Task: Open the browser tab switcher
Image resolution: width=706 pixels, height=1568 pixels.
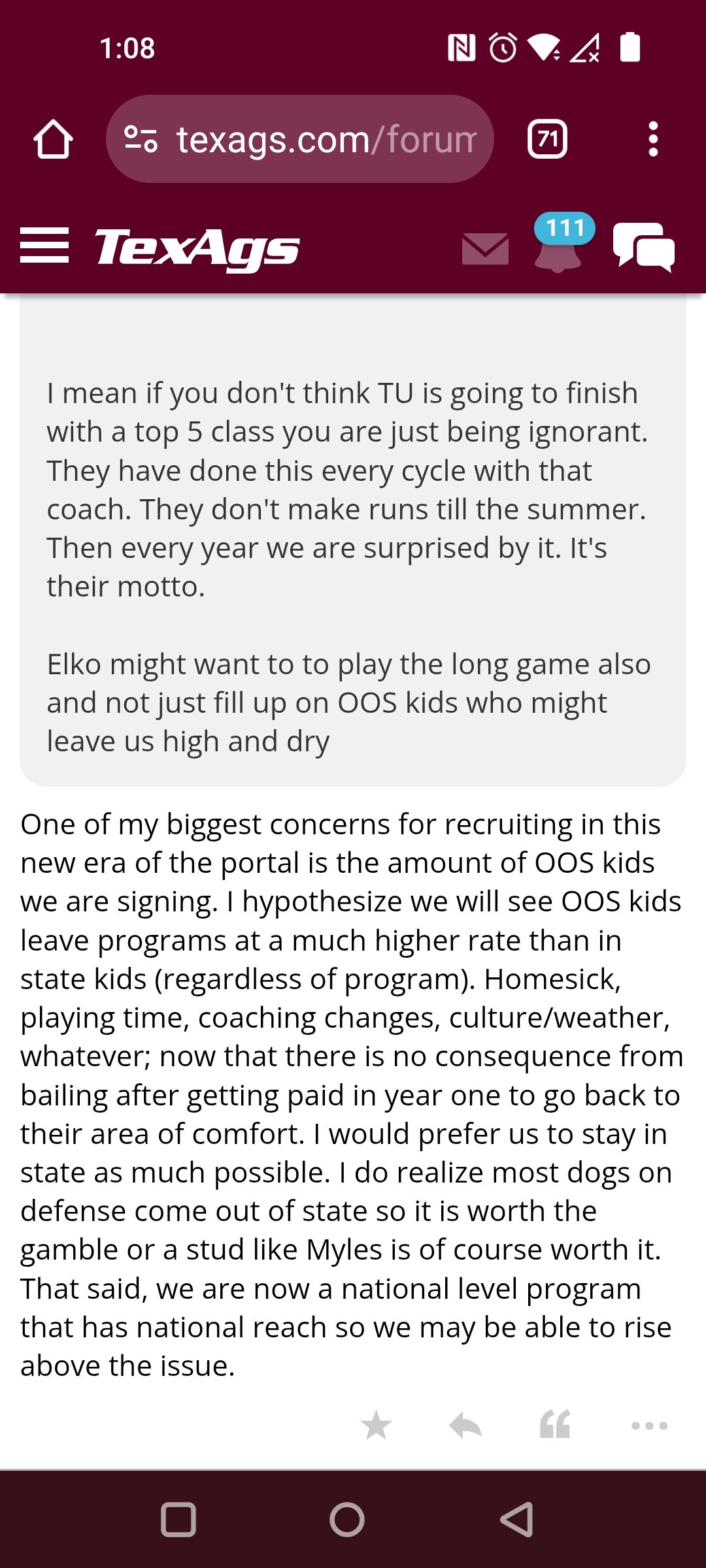Action: [547, 139]
